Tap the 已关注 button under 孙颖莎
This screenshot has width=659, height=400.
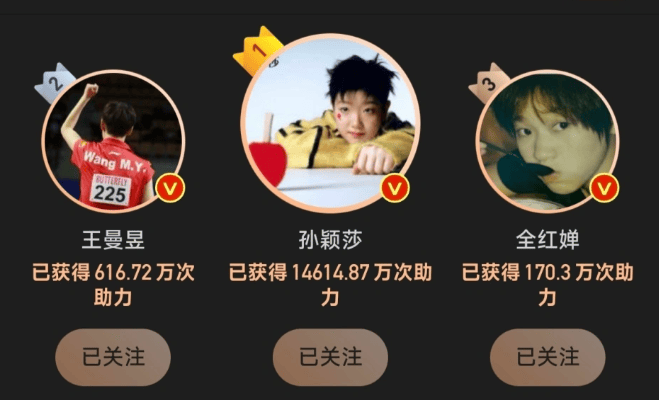click(x=330, y=357)
